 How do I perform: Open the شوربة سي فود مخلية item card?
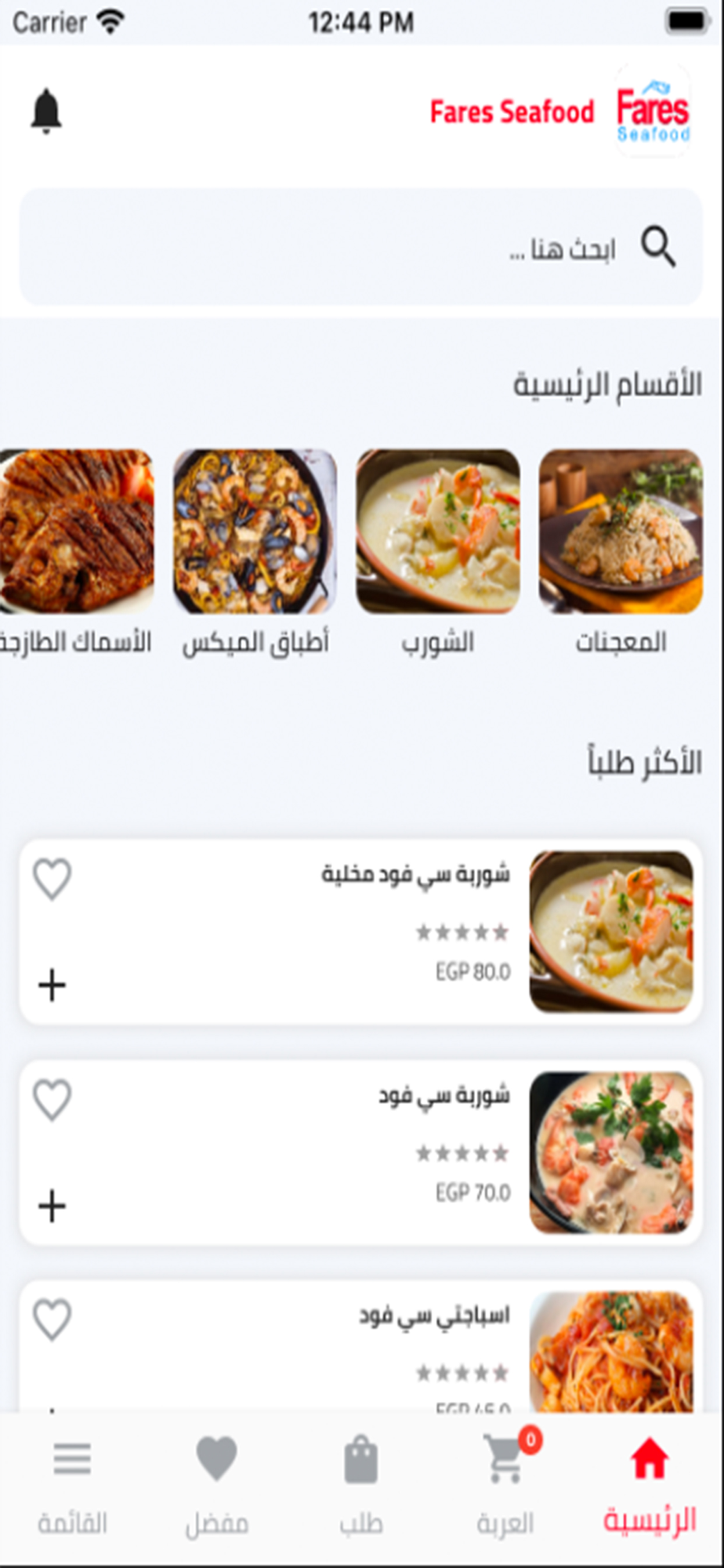point(360,931)
